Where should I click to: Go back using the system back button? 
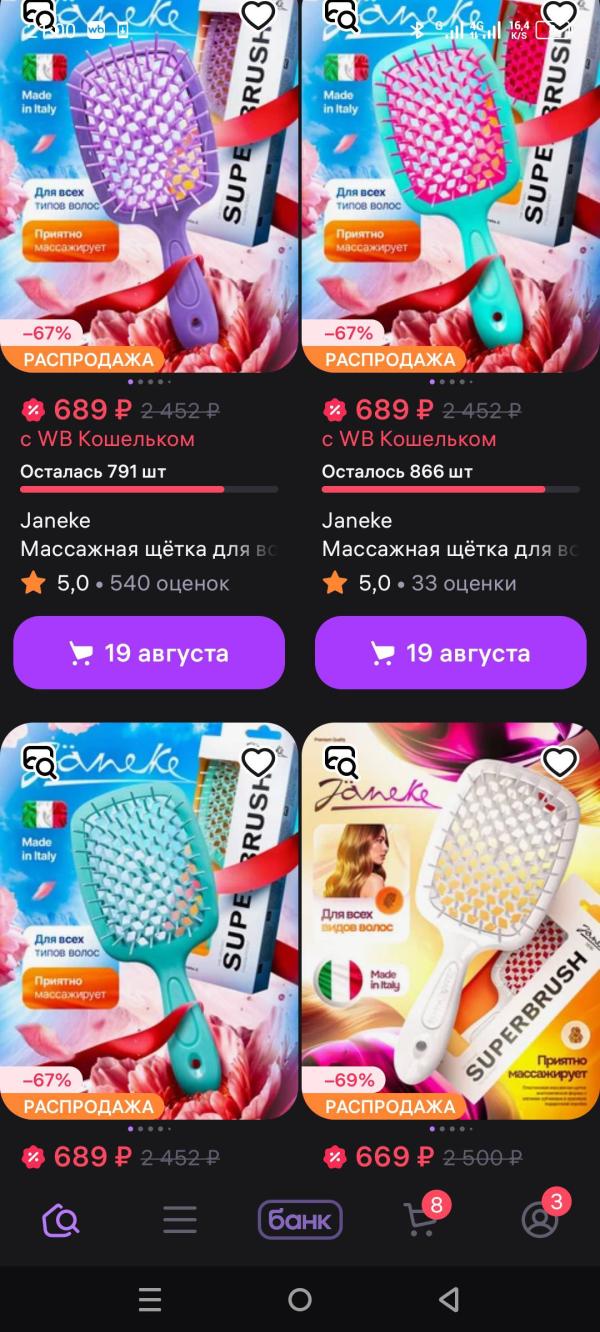(449, 1299)
